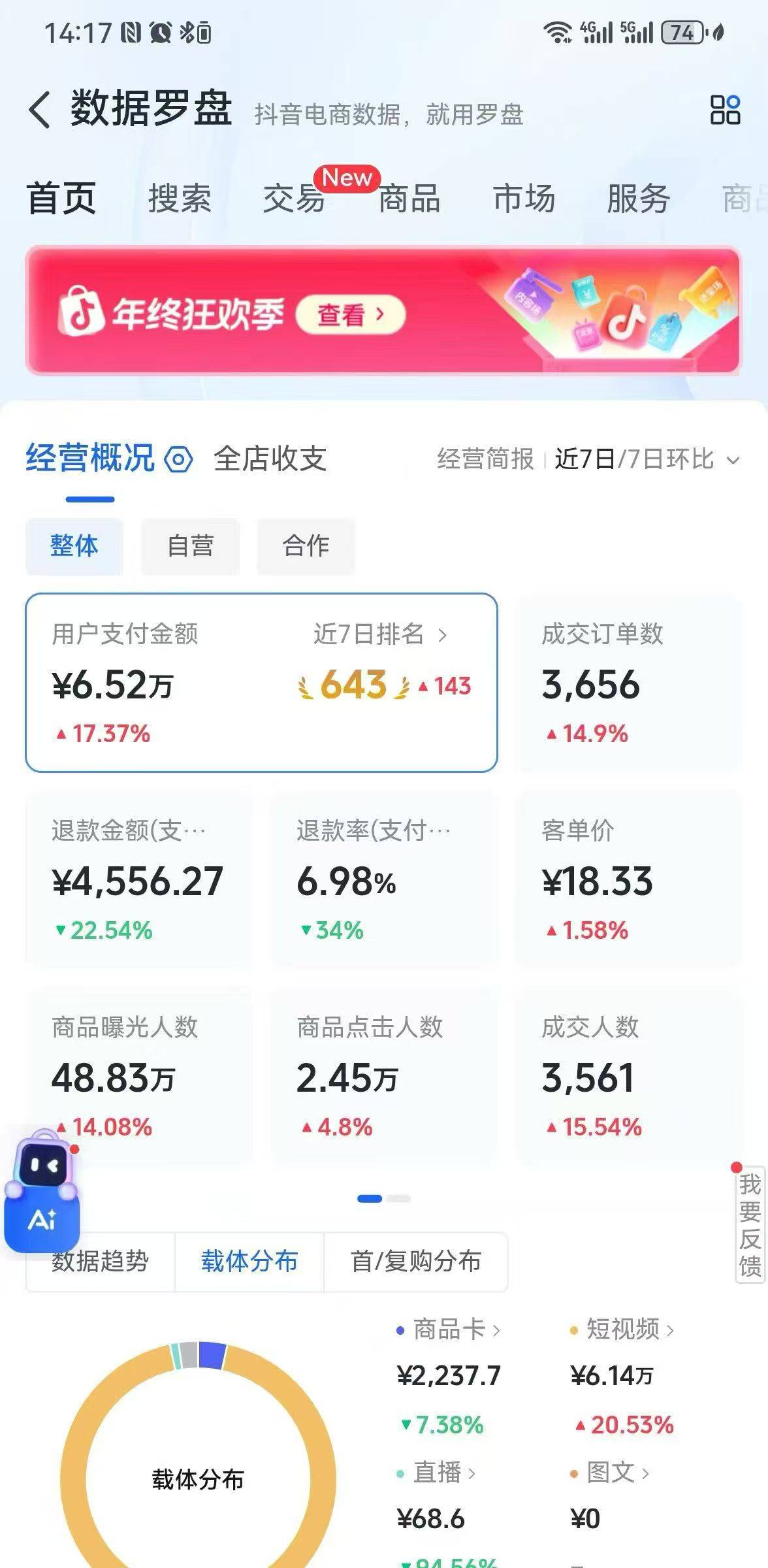Switch to the 交易 tab
This screenshot has width=768, height=1568.
tap(294, 199)
